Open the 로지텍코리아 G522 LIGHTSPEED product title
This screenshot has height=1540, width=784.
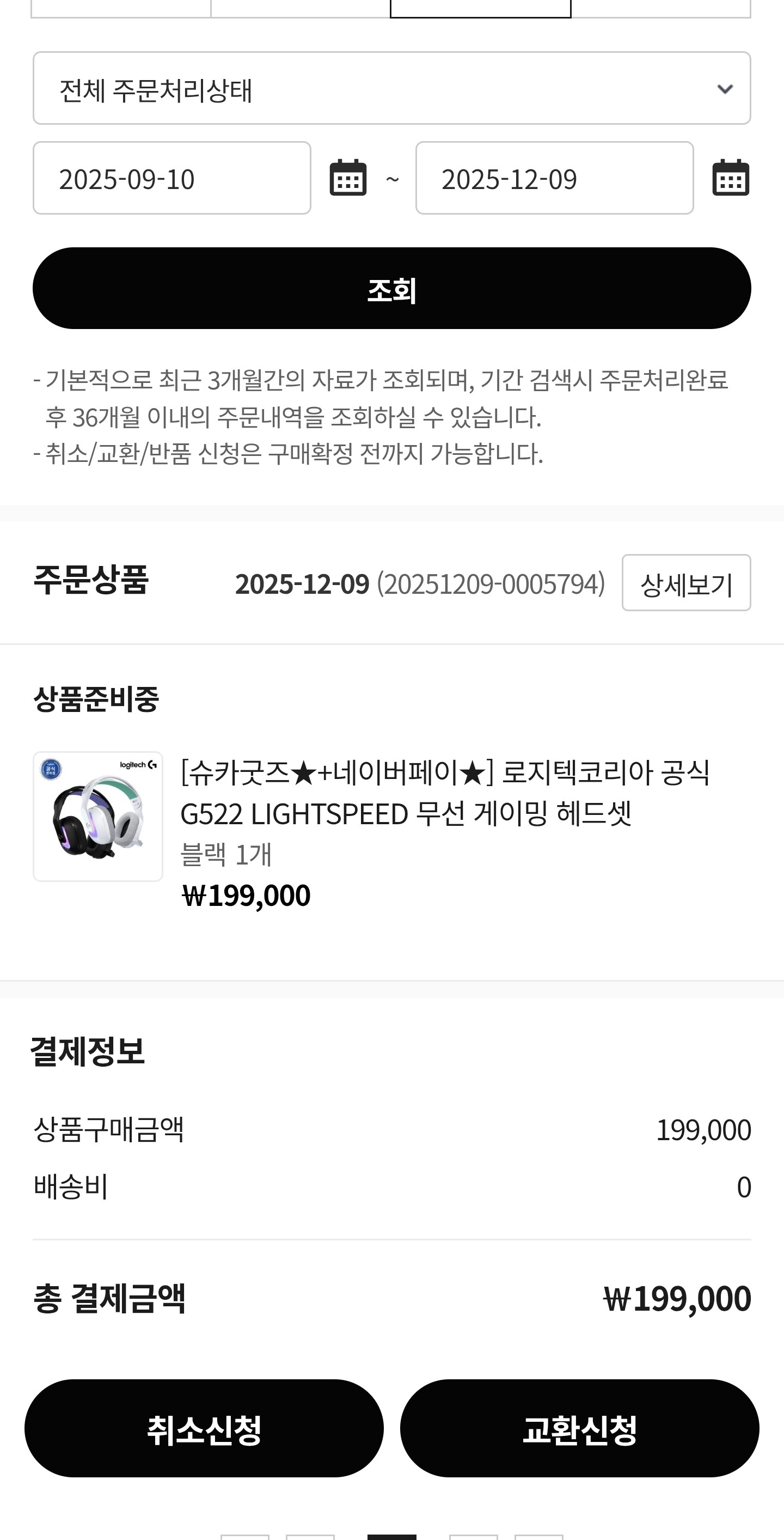tap(445, 793)
